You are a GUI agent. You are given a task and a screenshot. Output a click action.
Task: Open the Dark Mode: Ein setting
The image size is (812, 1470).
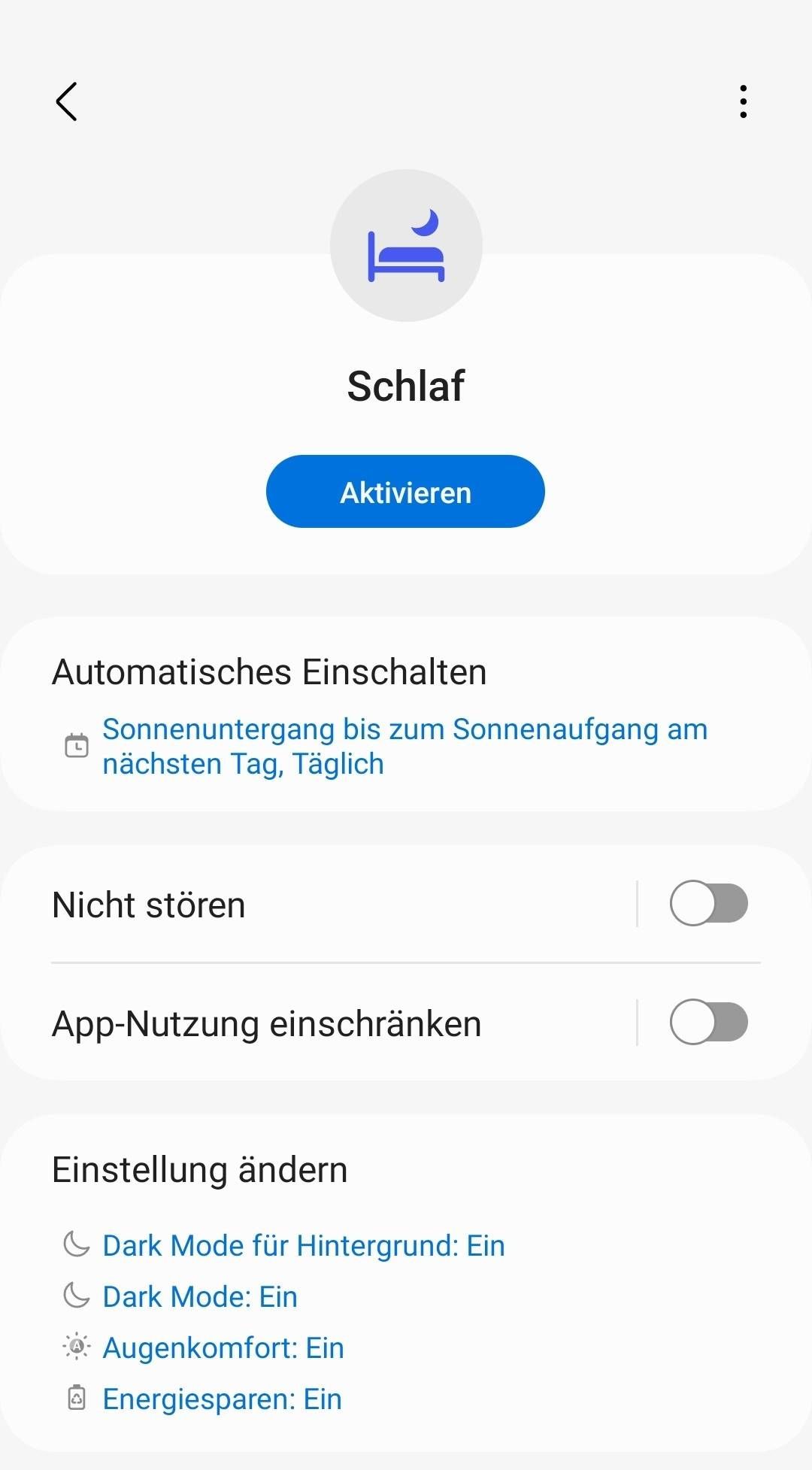click(200, 1296)
